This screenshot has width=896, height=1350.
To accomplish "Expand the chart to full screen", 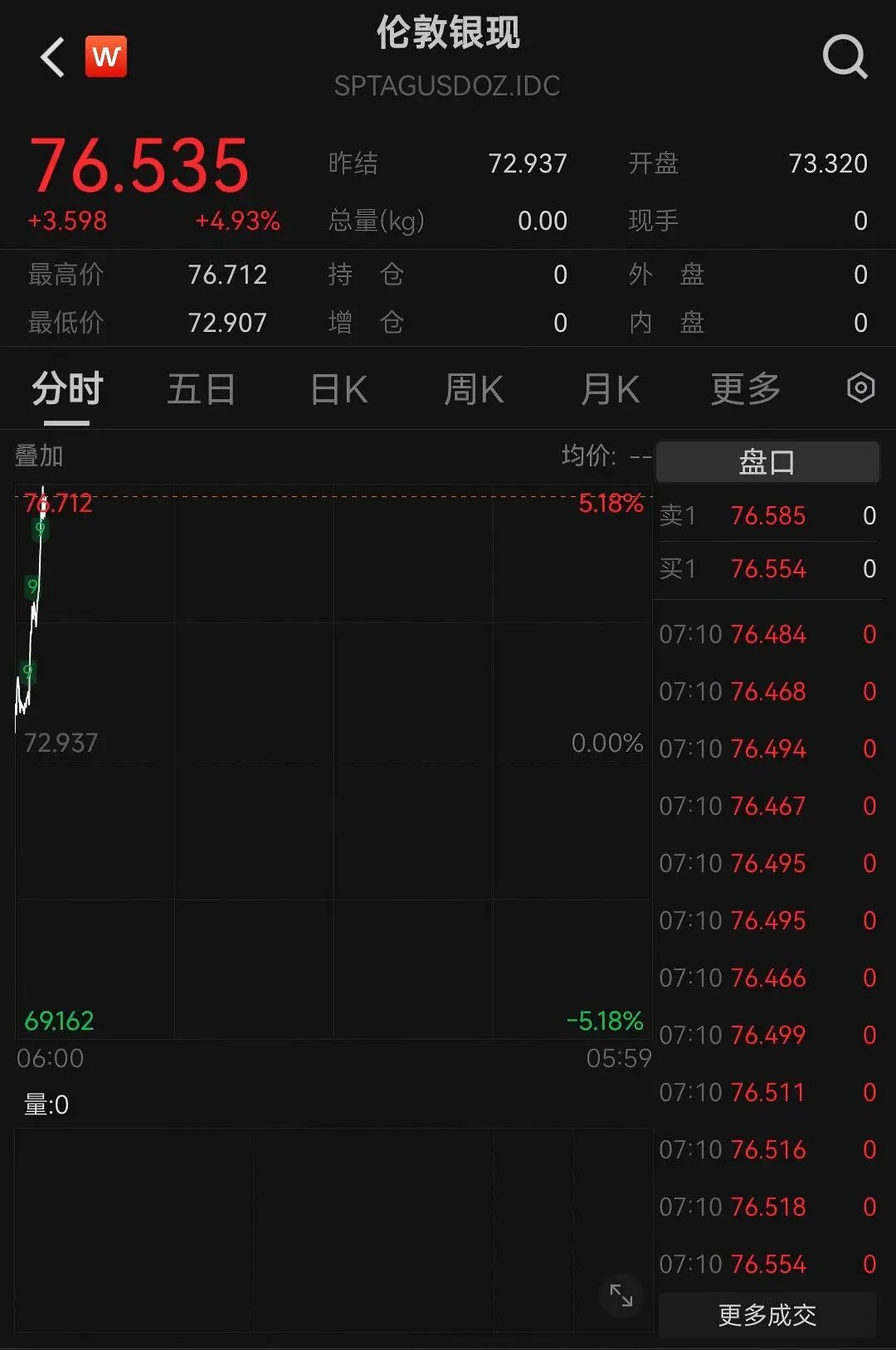I will click(621, 1294).
